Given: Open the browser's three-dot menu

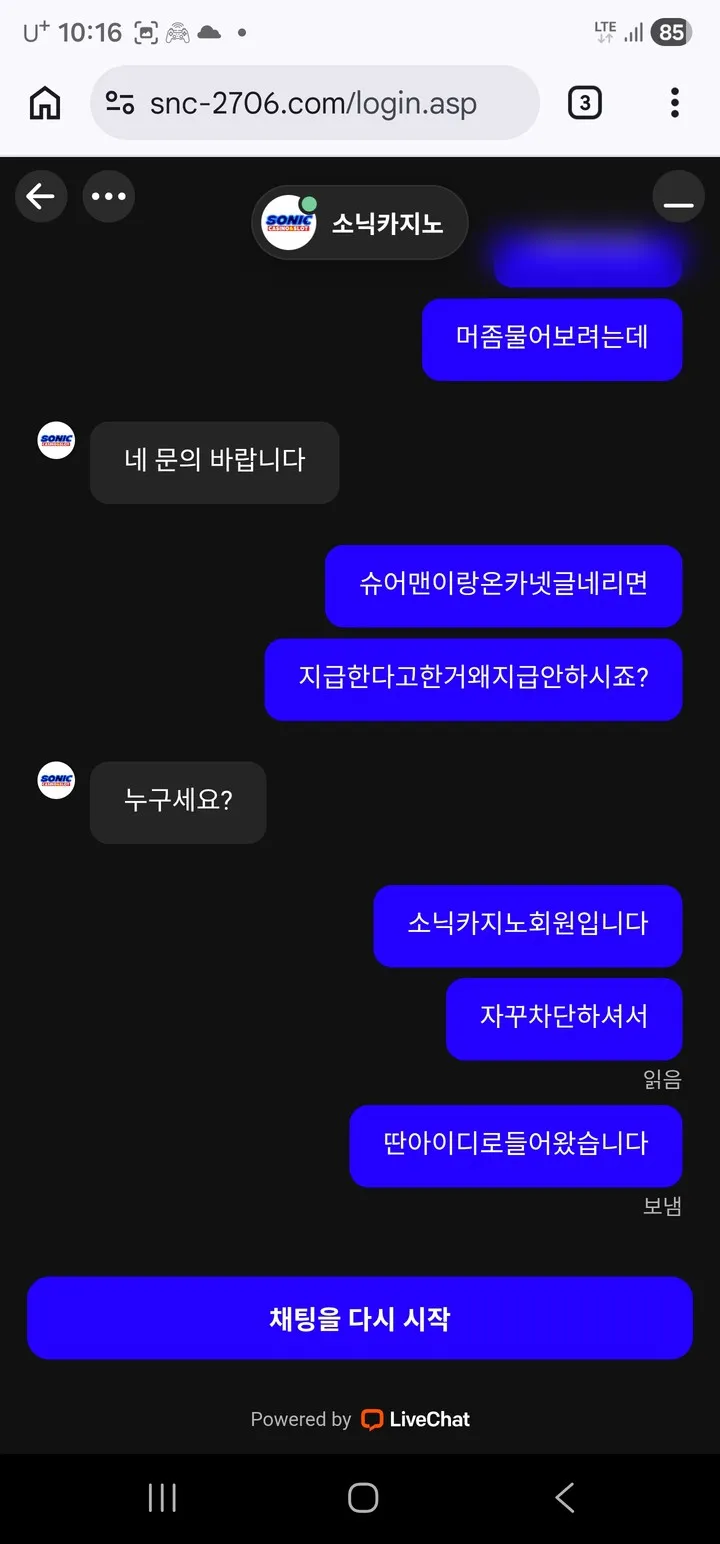Looking at the screenshot, I should (x=675, y=103).
